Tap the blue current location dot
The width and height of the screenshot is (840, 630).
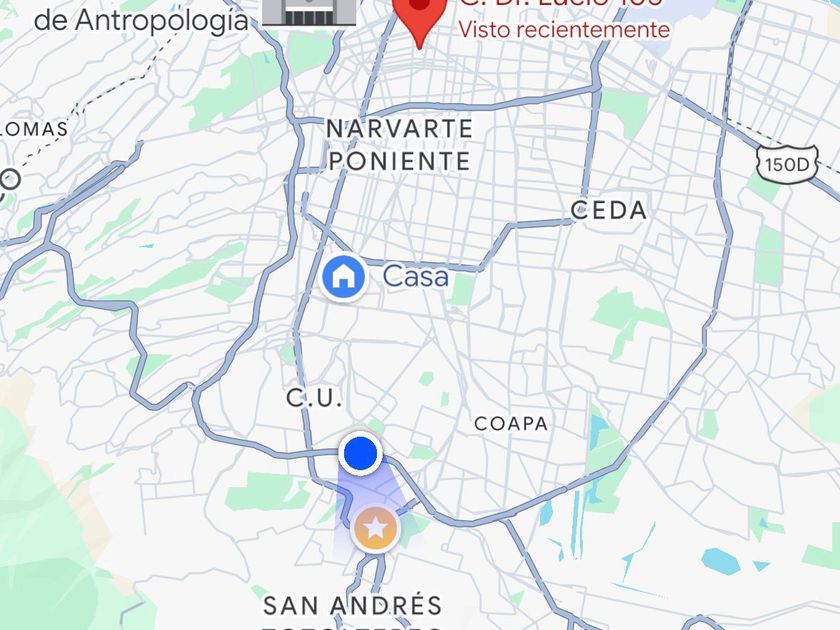(360, 454)
